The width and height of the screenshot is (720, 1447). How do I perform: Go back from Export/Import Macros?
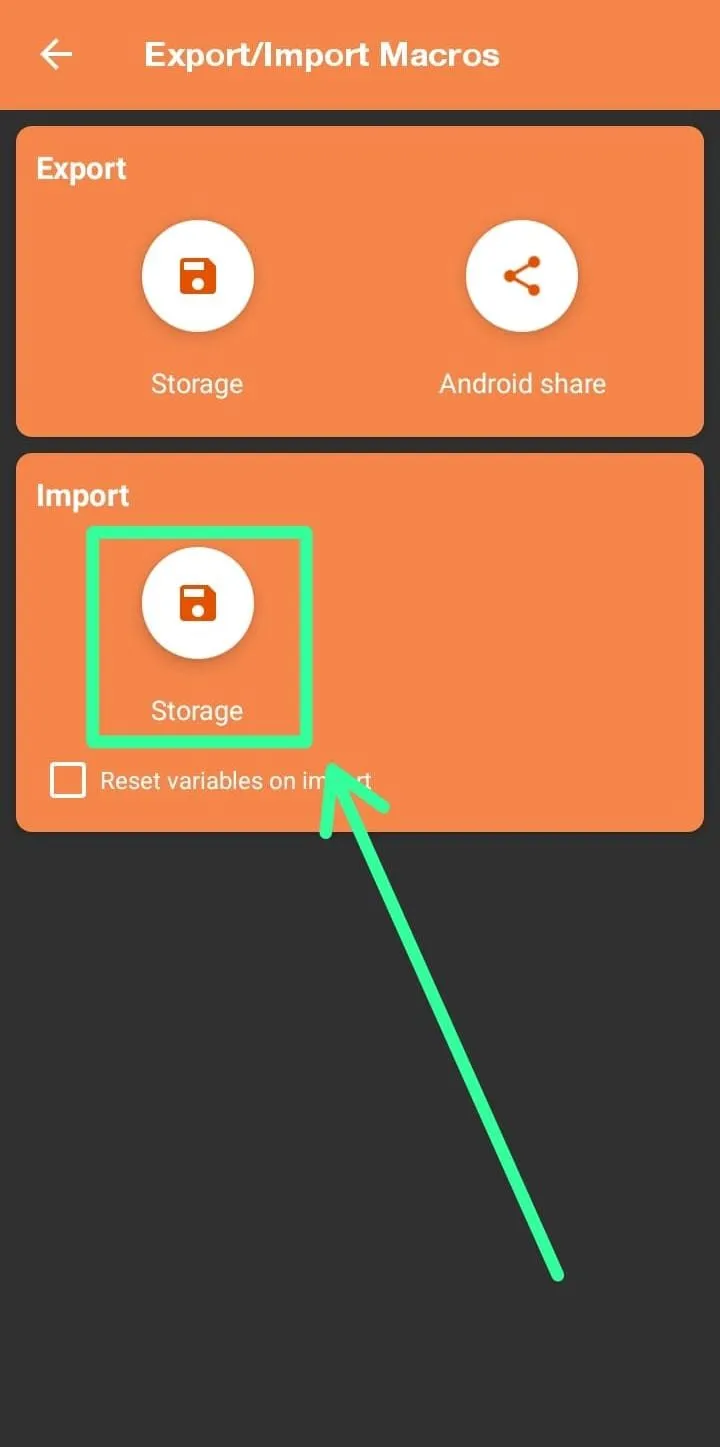(56, 55)
